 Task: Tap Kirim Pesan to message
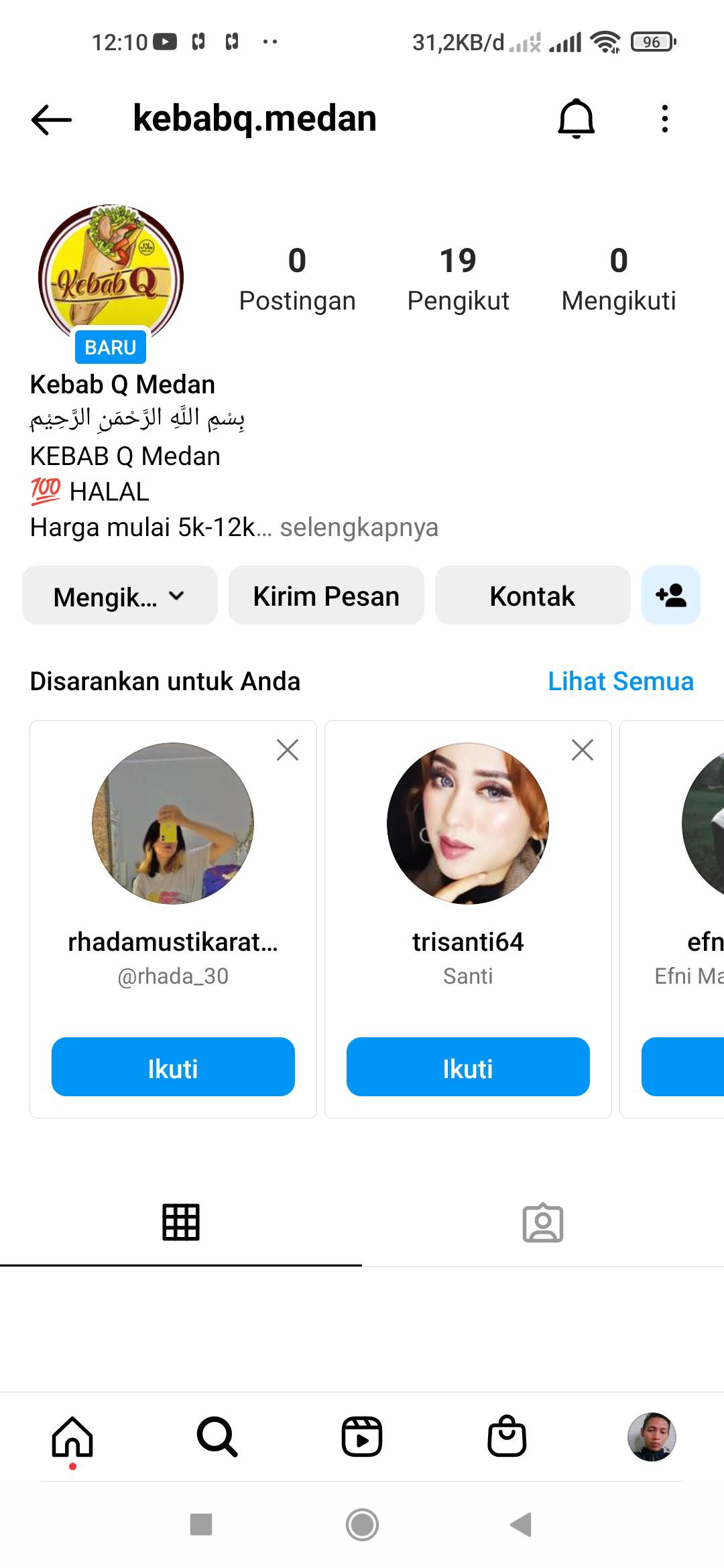click(x=326, y=595)
